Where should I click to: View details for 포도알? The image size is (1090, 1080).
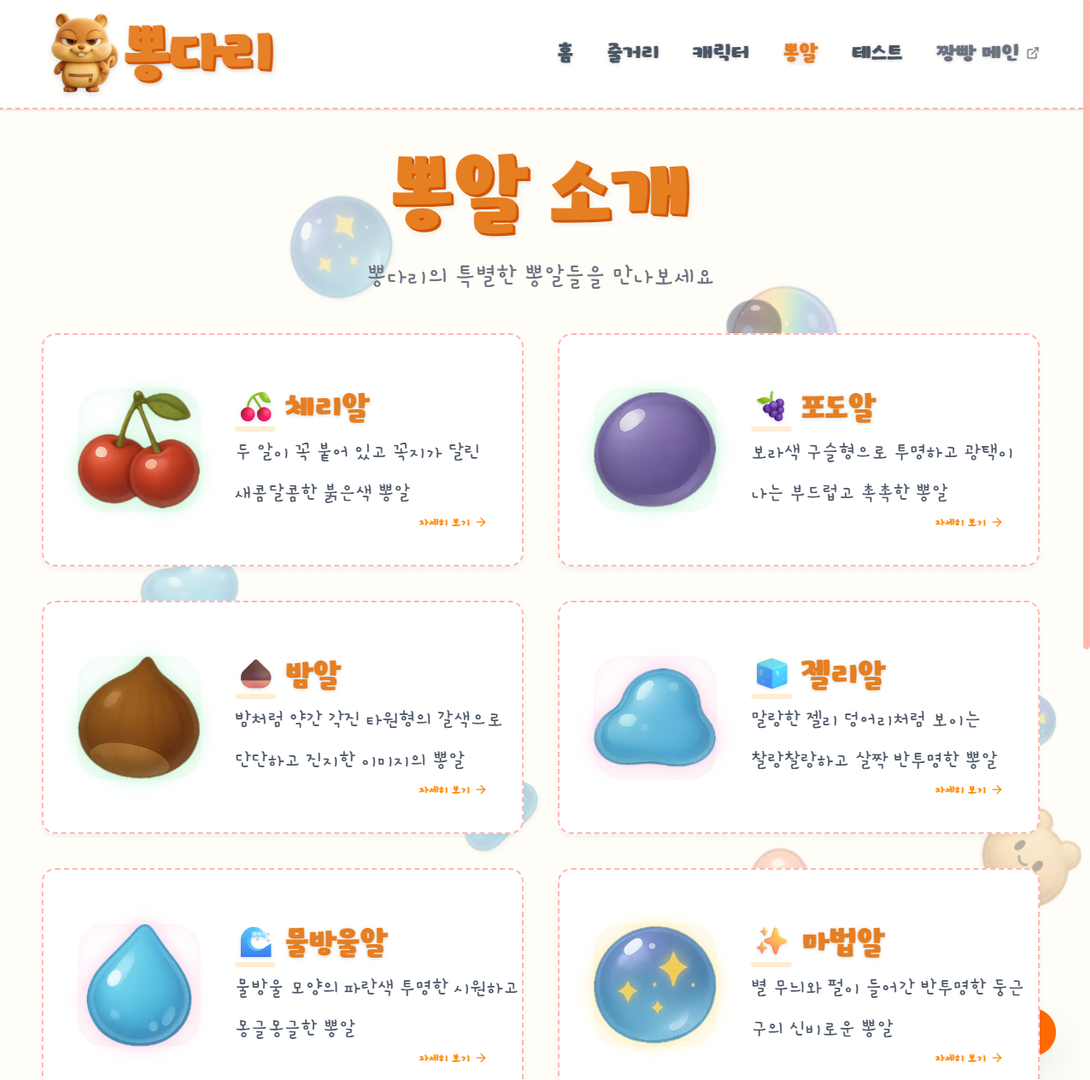click(x=968, y=522)
